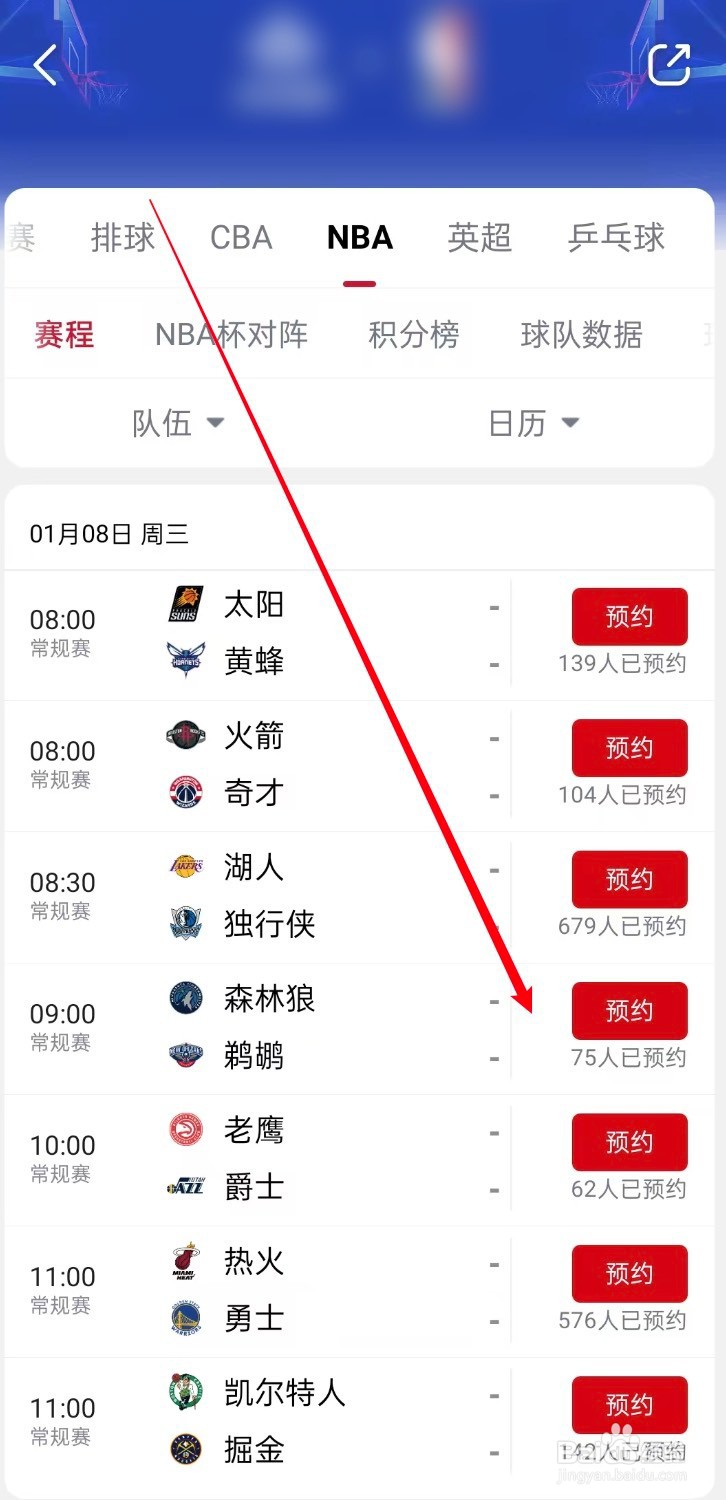726x1500 pixels.
Task: Reserve the Lakers vs Mavericks game (预约)
Action: 629,879
